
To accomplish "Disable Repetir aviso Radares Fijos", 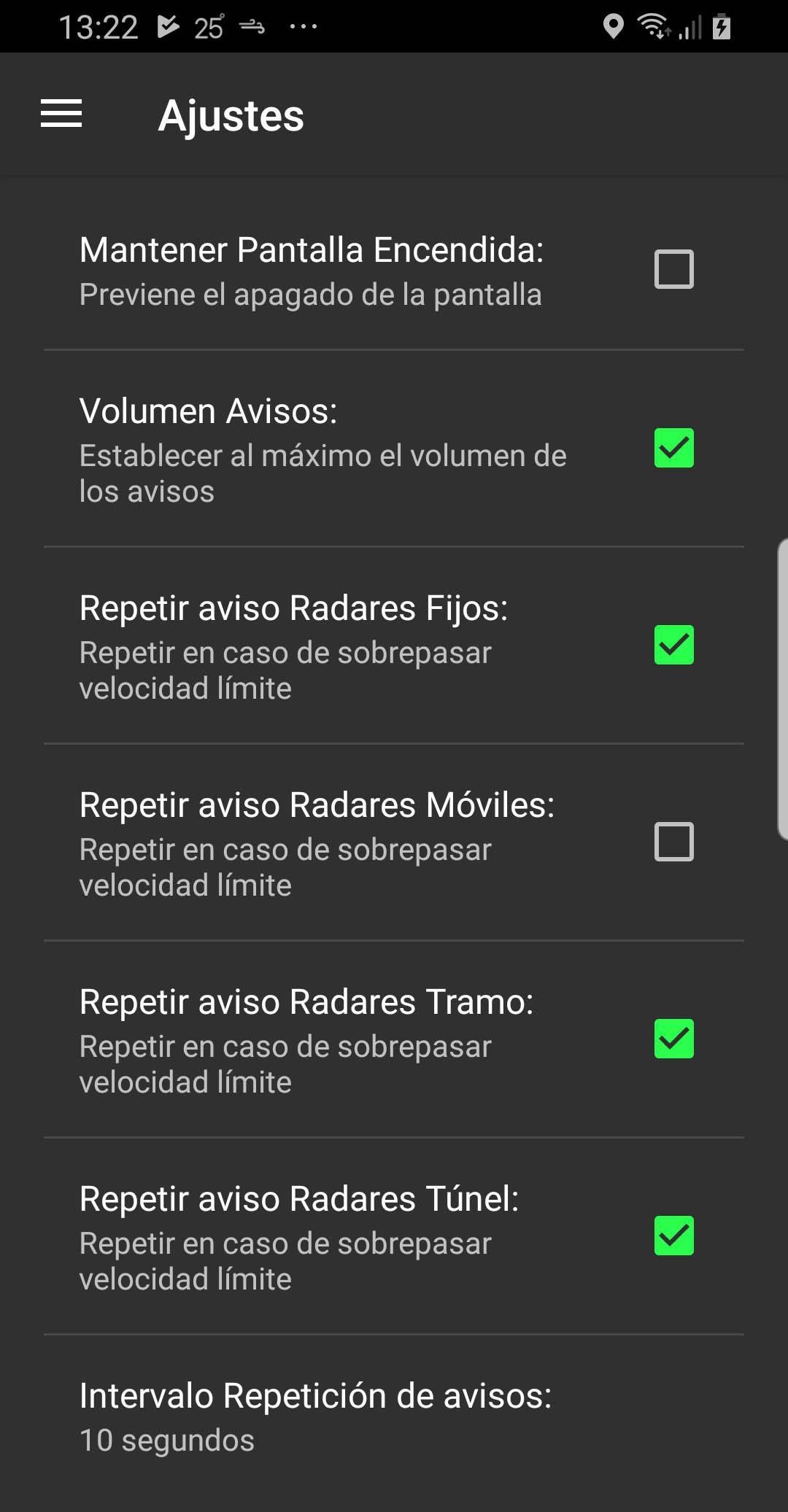I will (x=673, y=645).
